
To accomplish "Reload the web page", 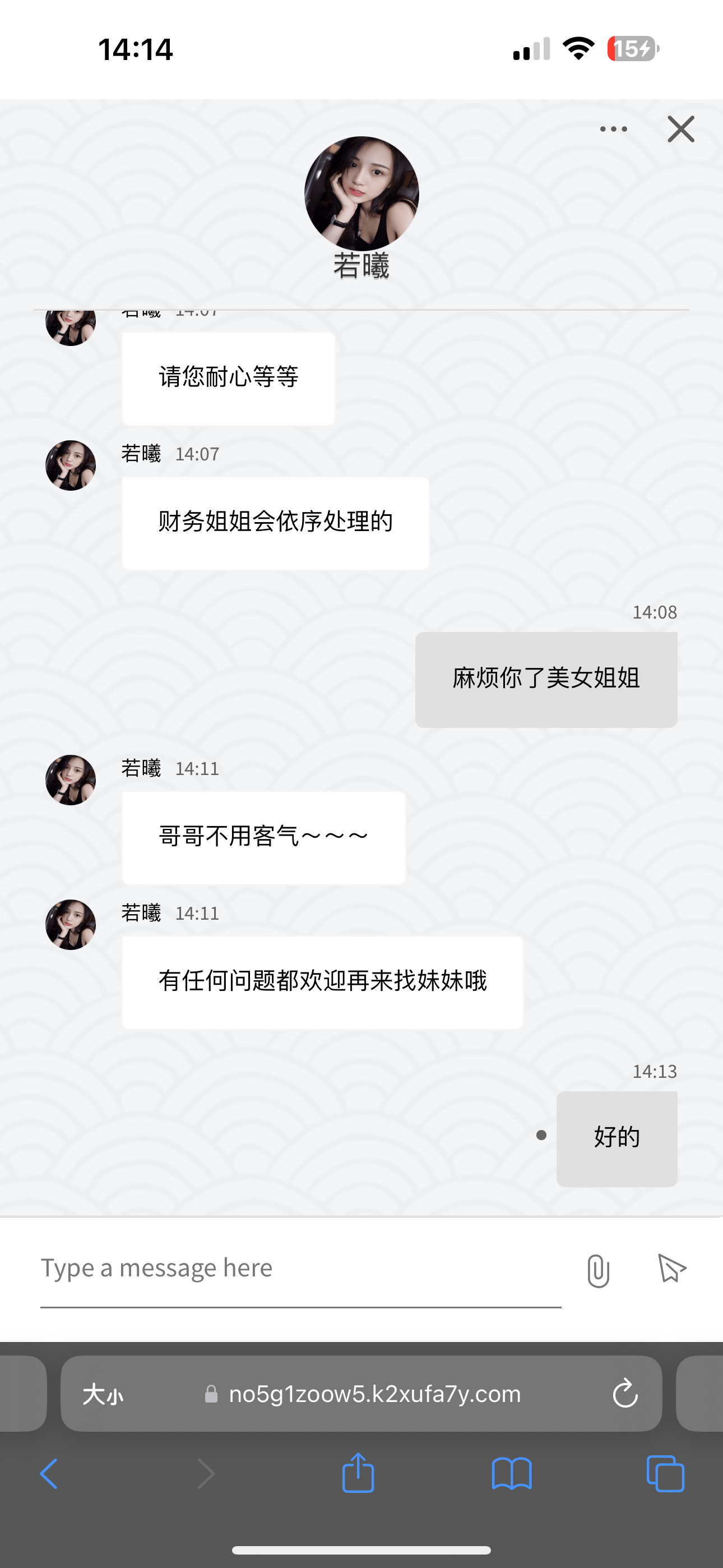I will click(624, 1394).
